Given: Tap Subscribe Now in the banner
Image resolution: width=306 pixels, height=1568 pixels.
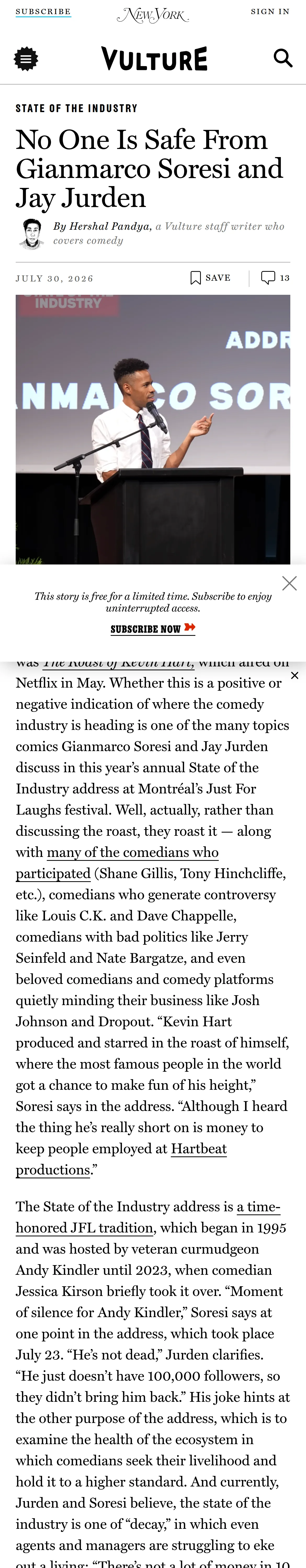Looking at the screenshot, I should 153,629.
